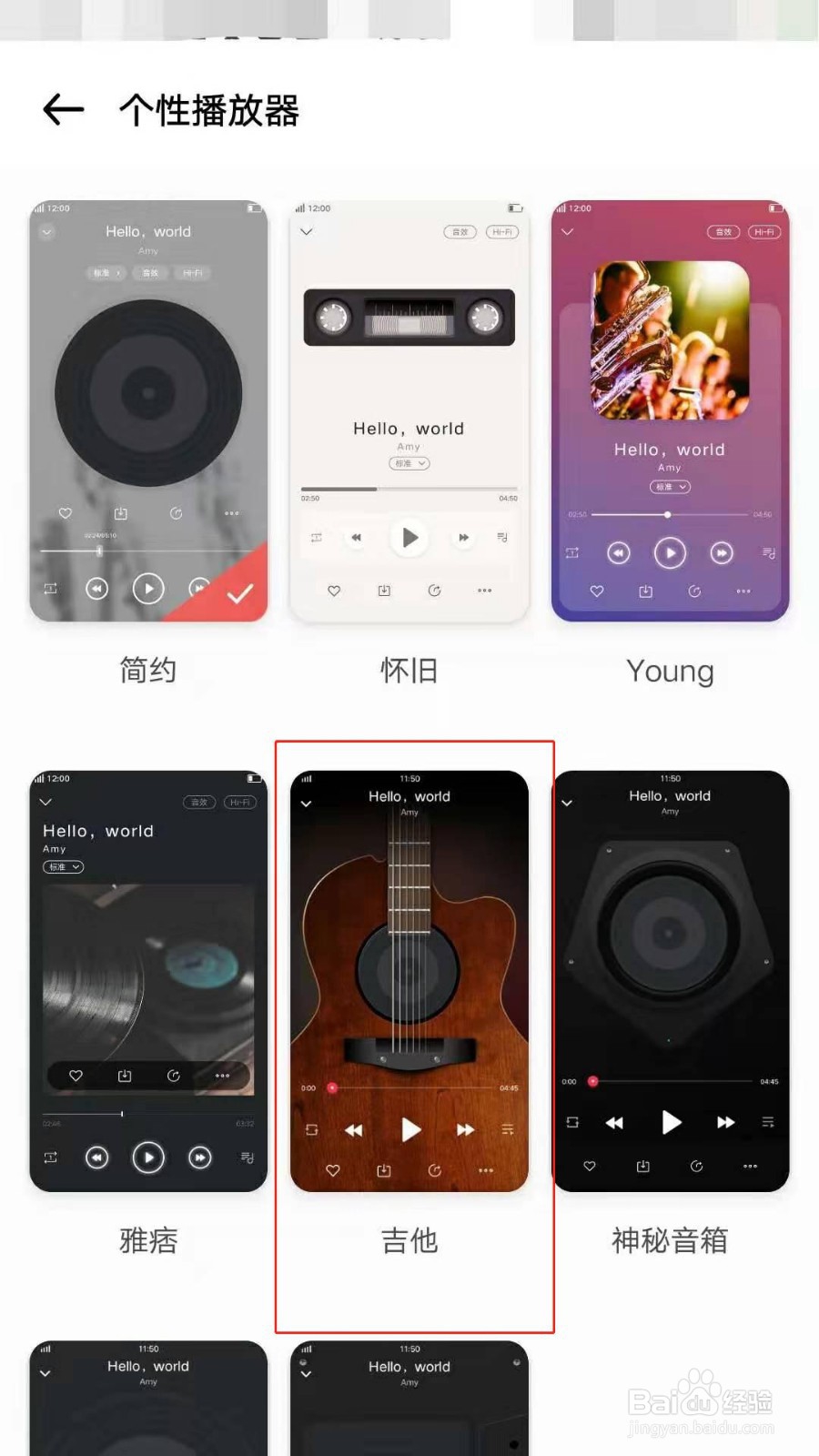Click the playlist icon in the 吉他 preview

[507, 1129]
